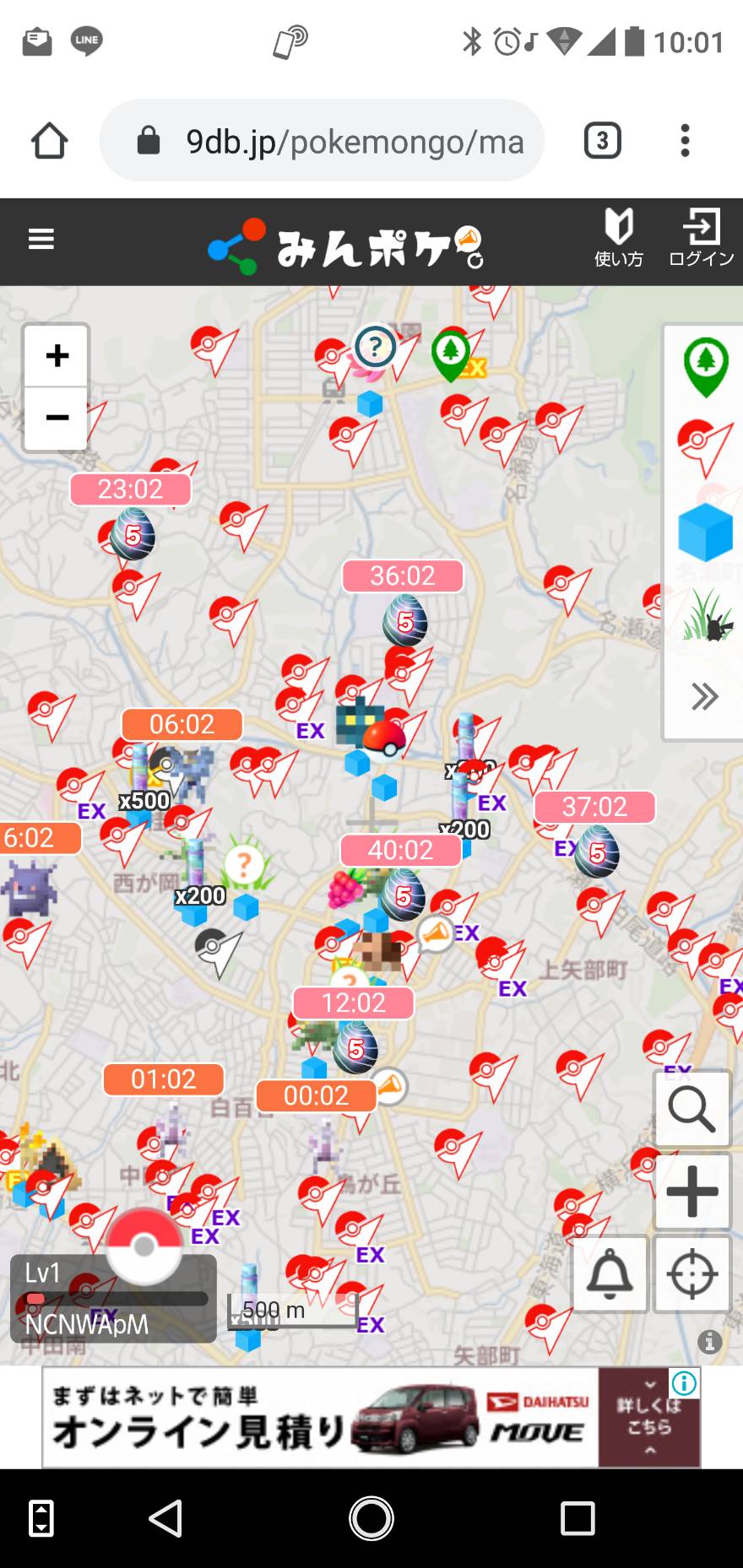The height and width of the screenshot is (1568, 743).
Task: Select the raid egg marked 36:02
Action: [x=404, y=620]
